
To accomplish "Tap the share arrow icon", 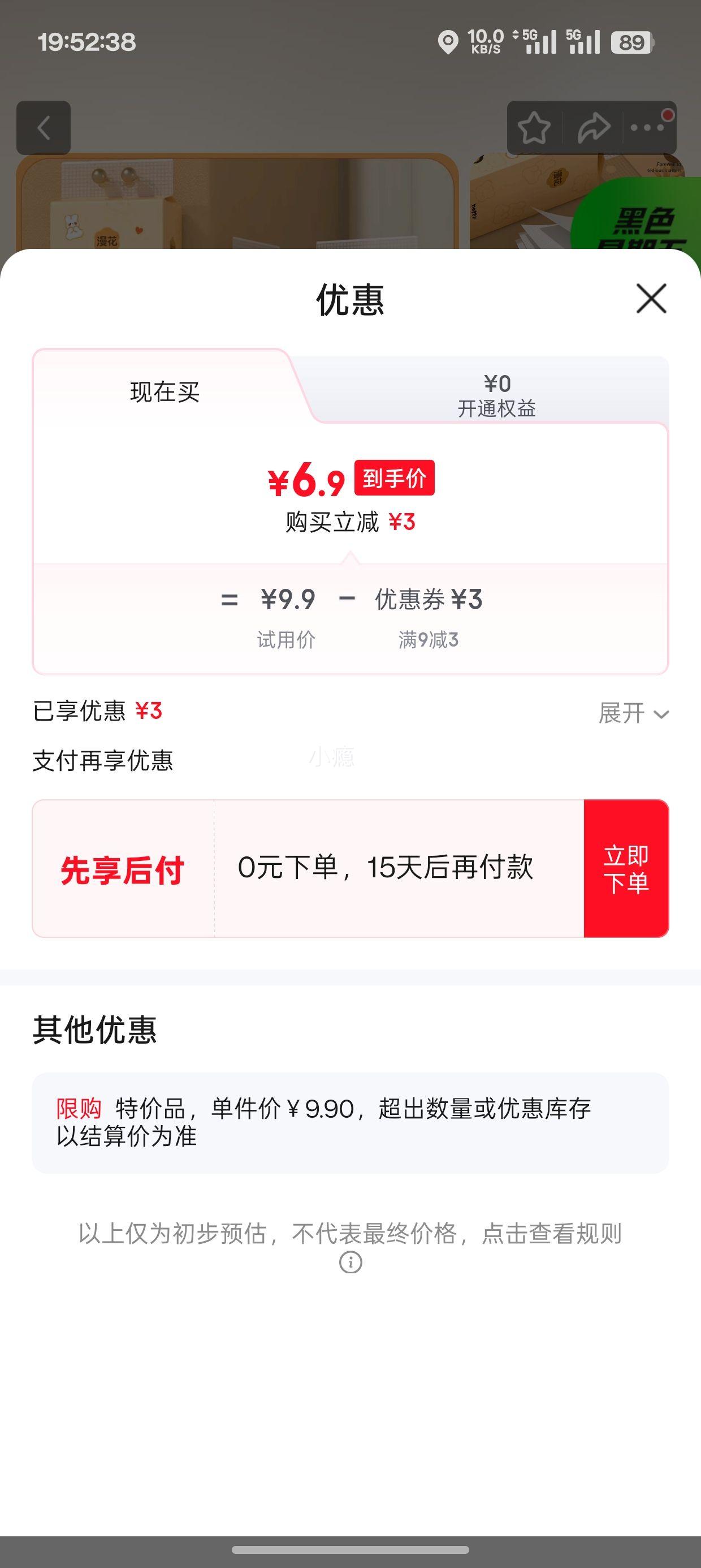I will [595, 127].
